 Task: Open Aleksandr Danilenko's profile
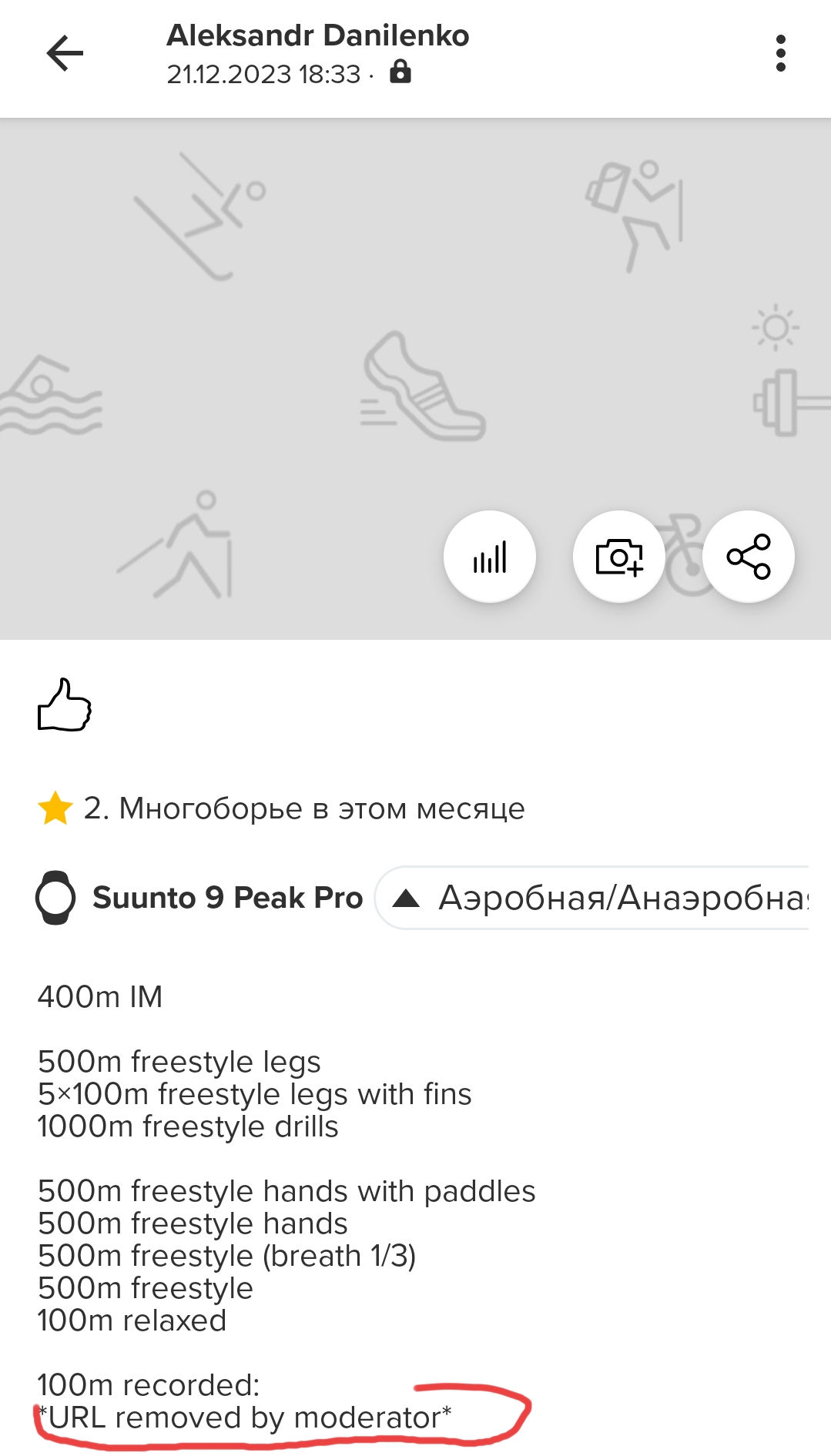tap(317, 36)
